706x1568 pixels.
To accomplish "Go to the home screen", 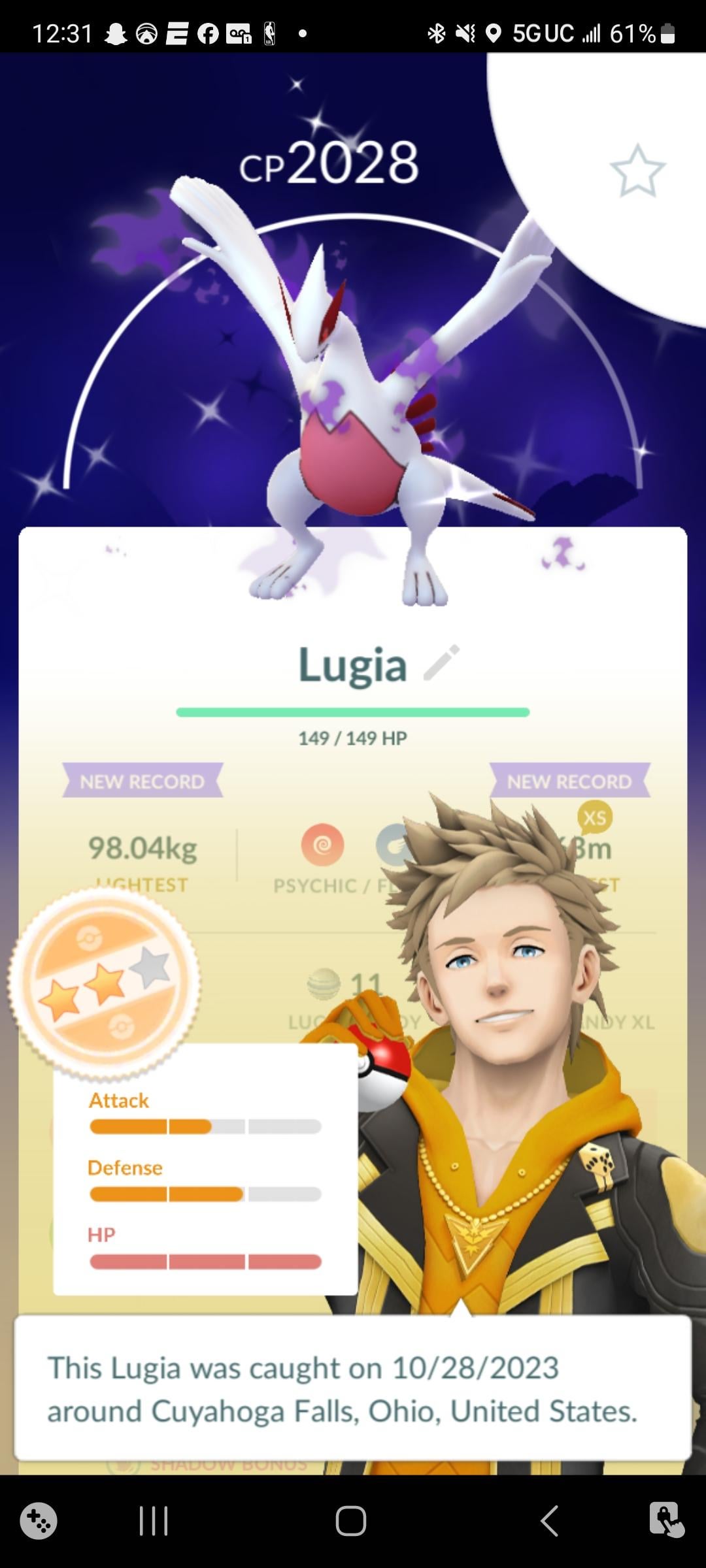I will (x=351, y=1520).
